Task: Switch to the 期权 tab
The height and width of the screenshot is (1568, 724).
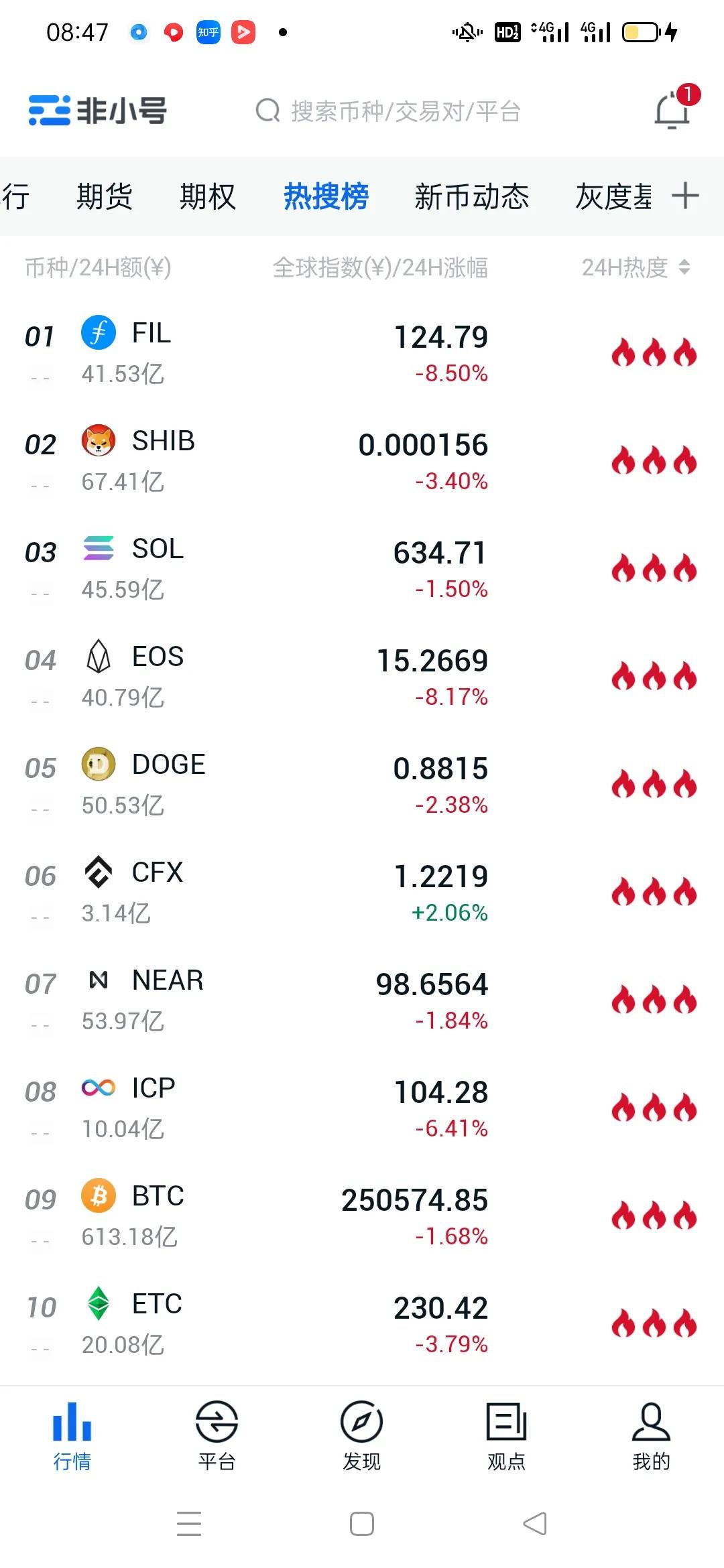Action: click(x=208, y=196)
